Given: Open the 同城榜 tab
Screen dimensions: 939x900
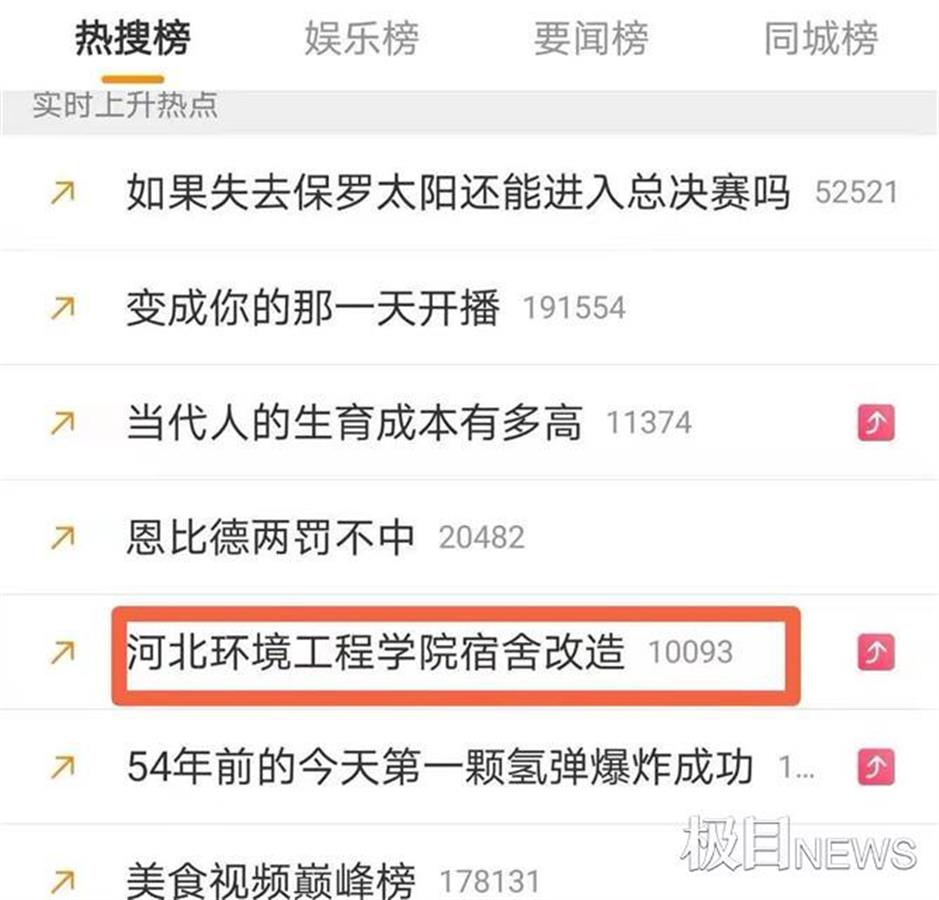Looking at the screenshot, I should pyautogui.click(x=821, y=39).
